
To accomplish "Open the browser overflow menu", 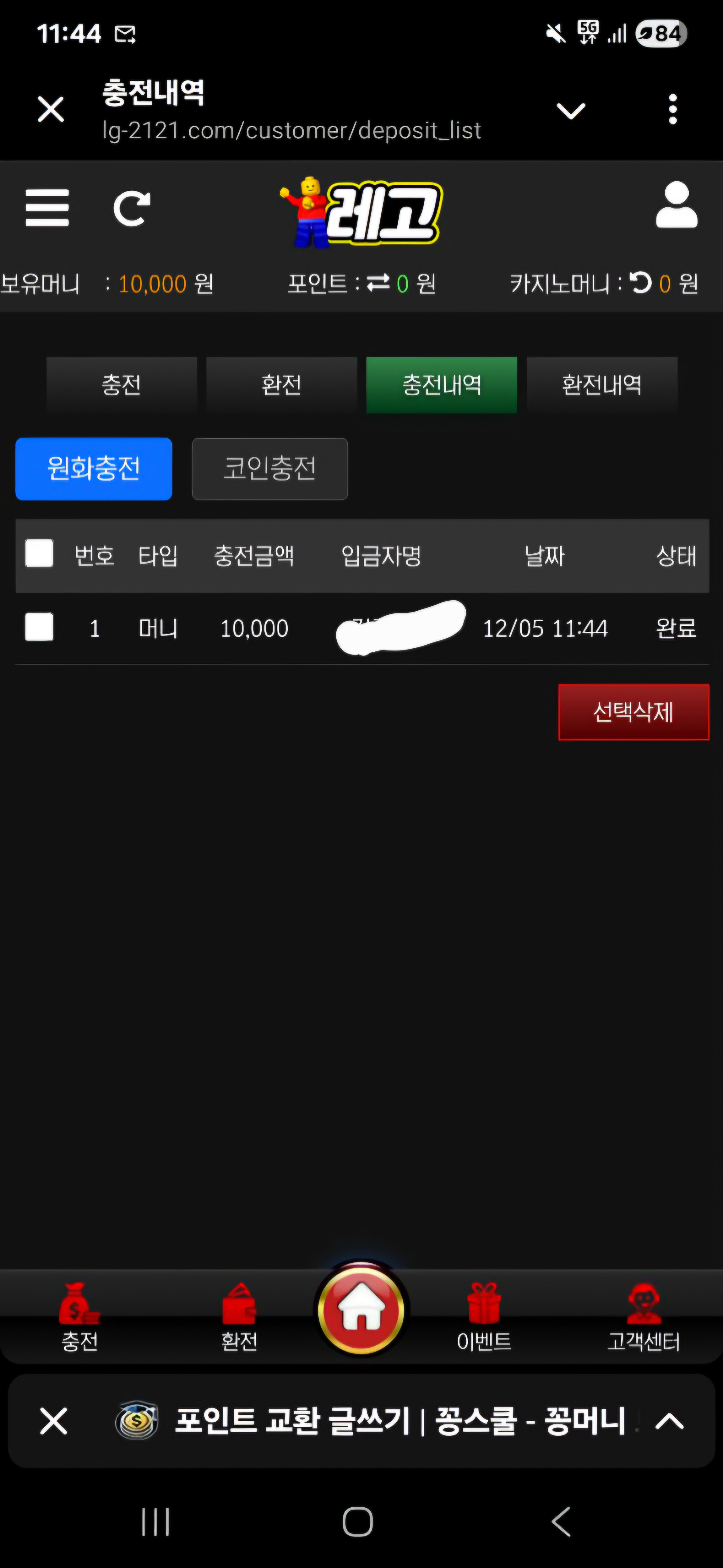I will [672, 110].
